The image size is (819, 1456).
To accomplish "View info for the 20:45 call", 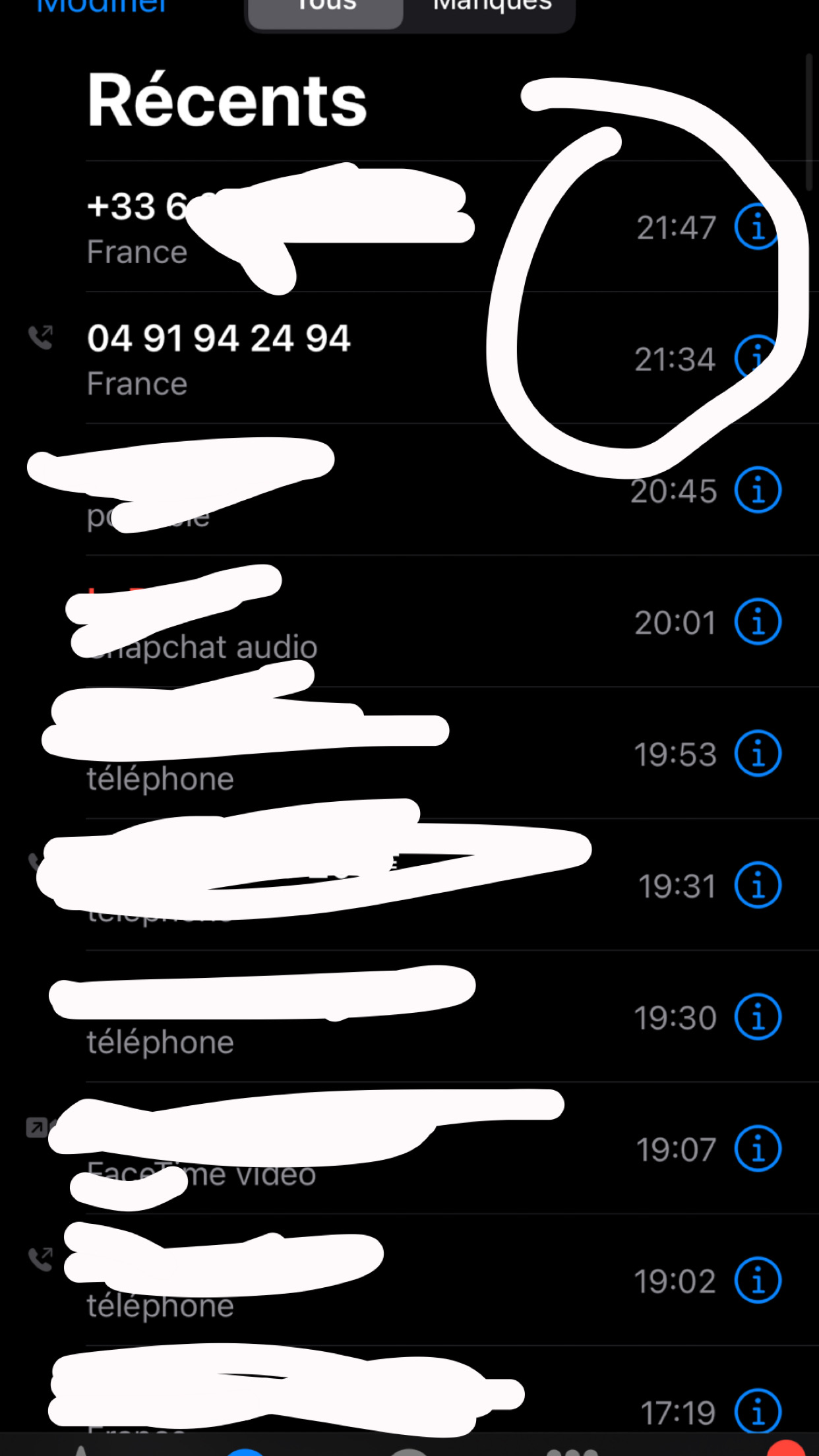I will tap(758, 490).
